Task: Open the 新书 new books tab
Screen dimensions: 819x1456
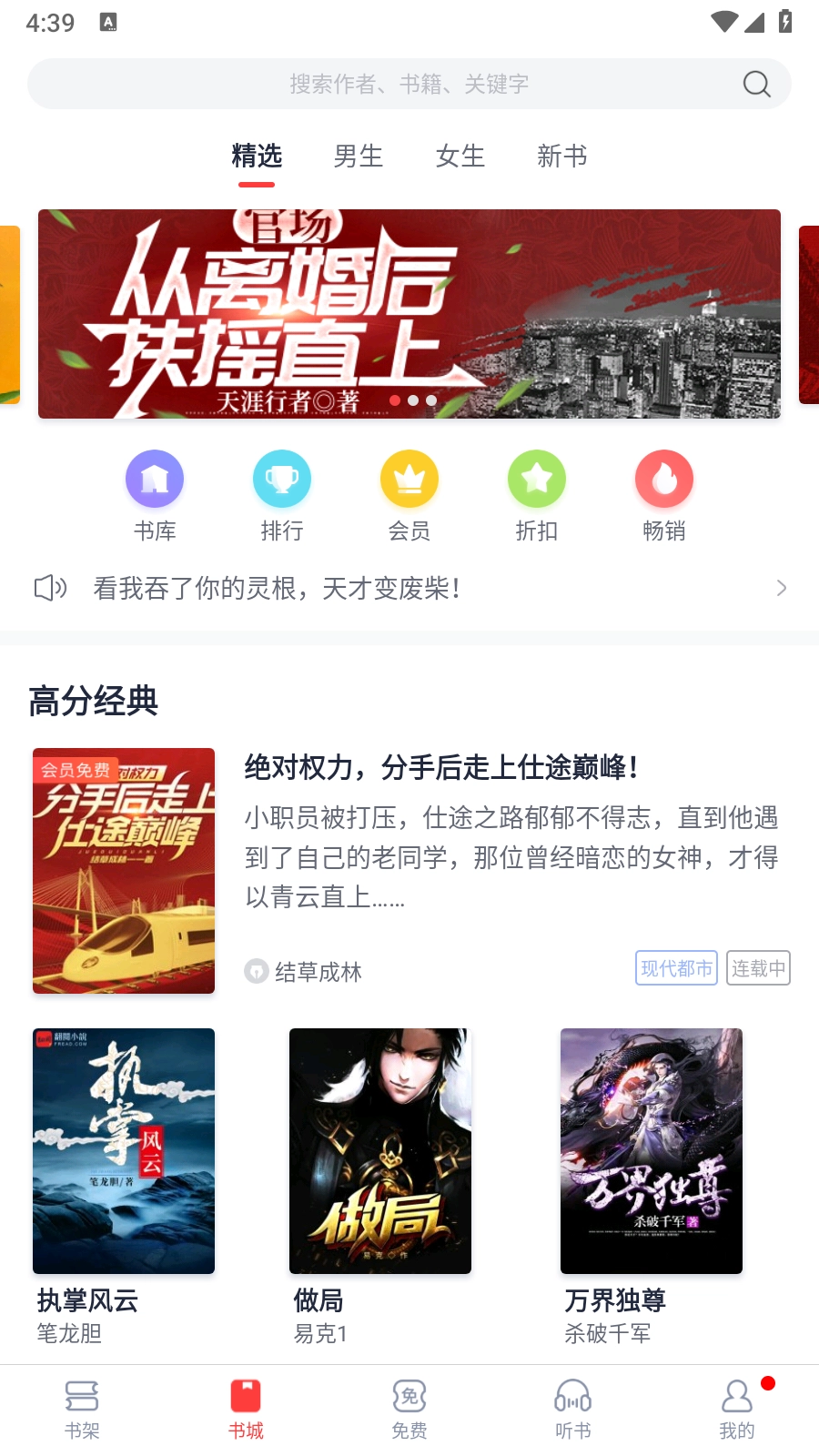Action: pyautogui.click(x=562, y=157)
